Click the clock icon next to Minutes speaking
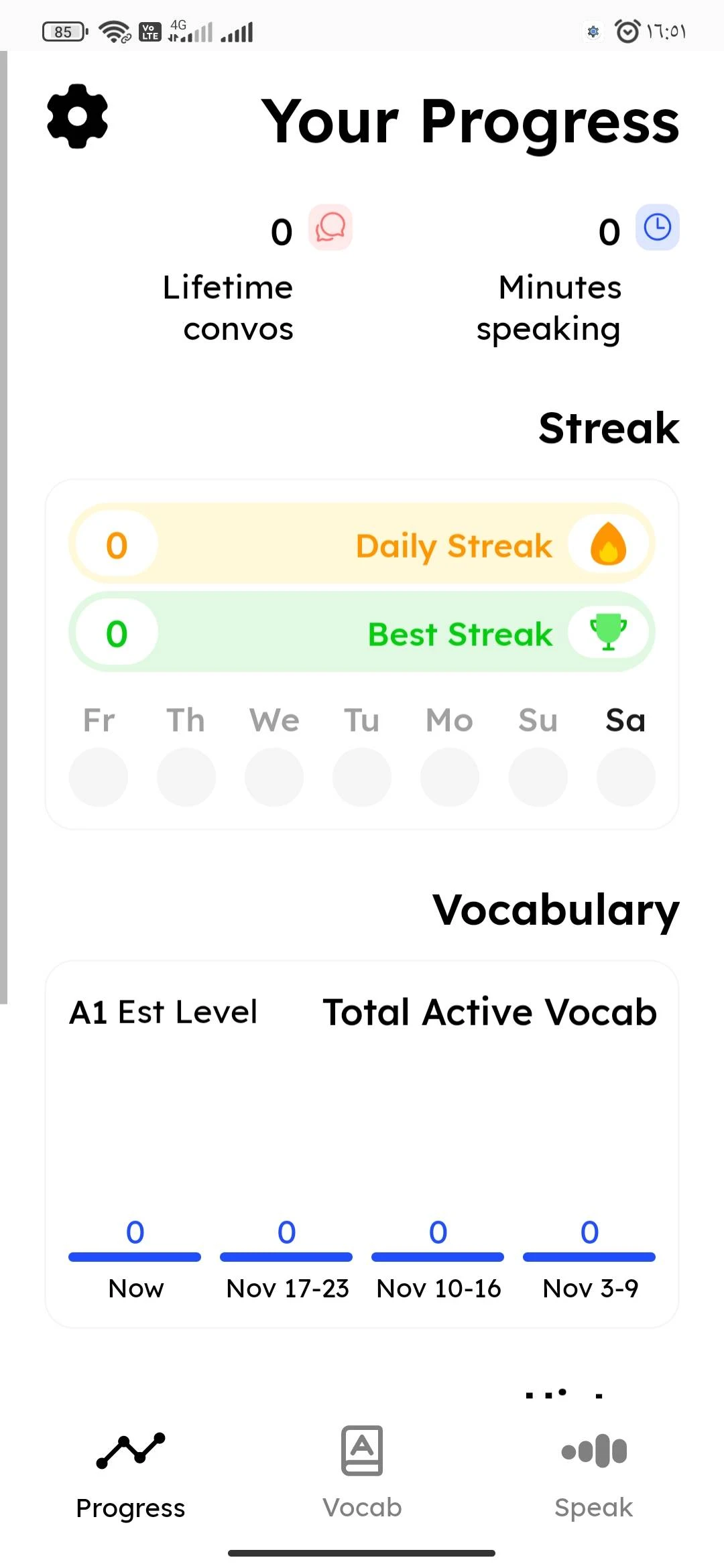This screenshot has height=1568, width=724. [657, 228]
